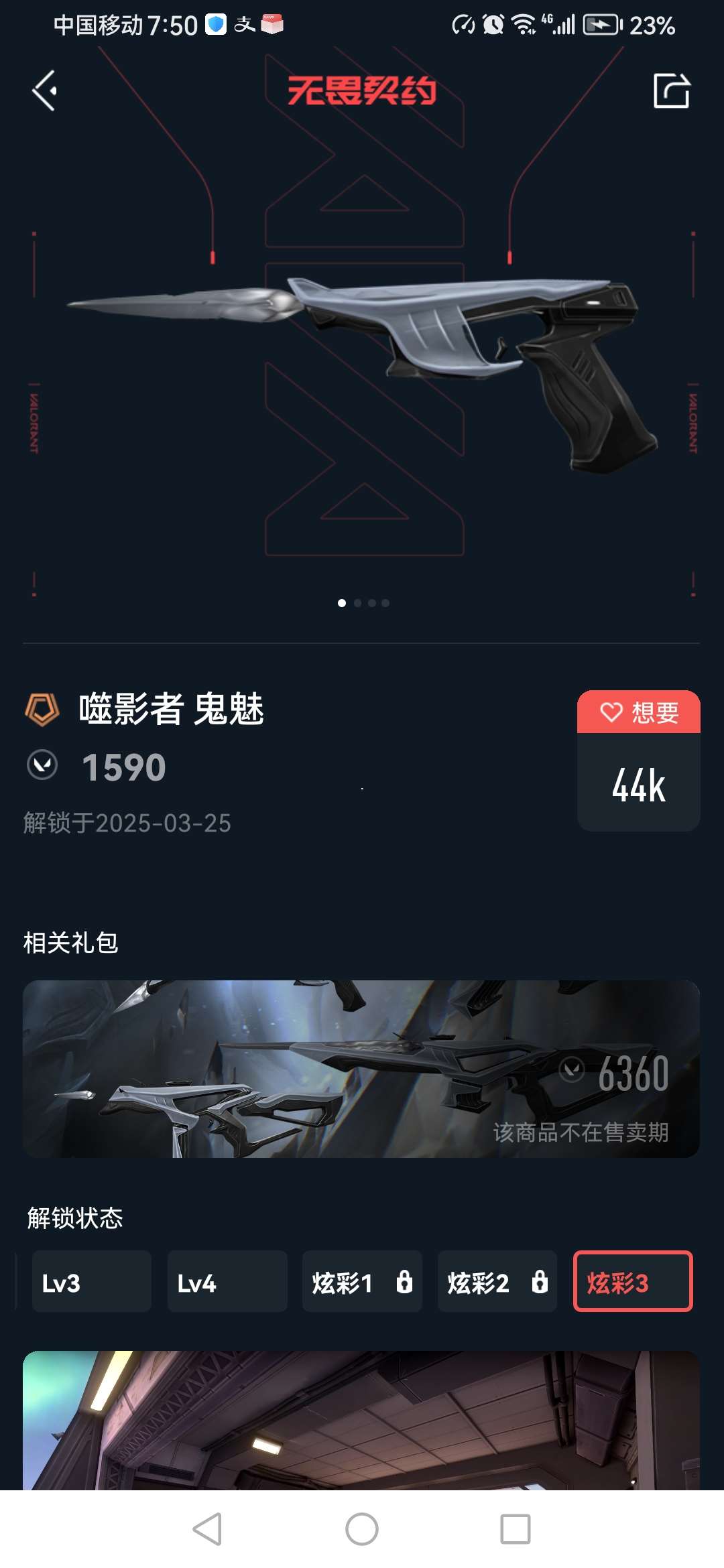Screen dimensions: 724x1568
Task: Share this weapon skin page
Action: pyautogui.click(x=671, y=91)
